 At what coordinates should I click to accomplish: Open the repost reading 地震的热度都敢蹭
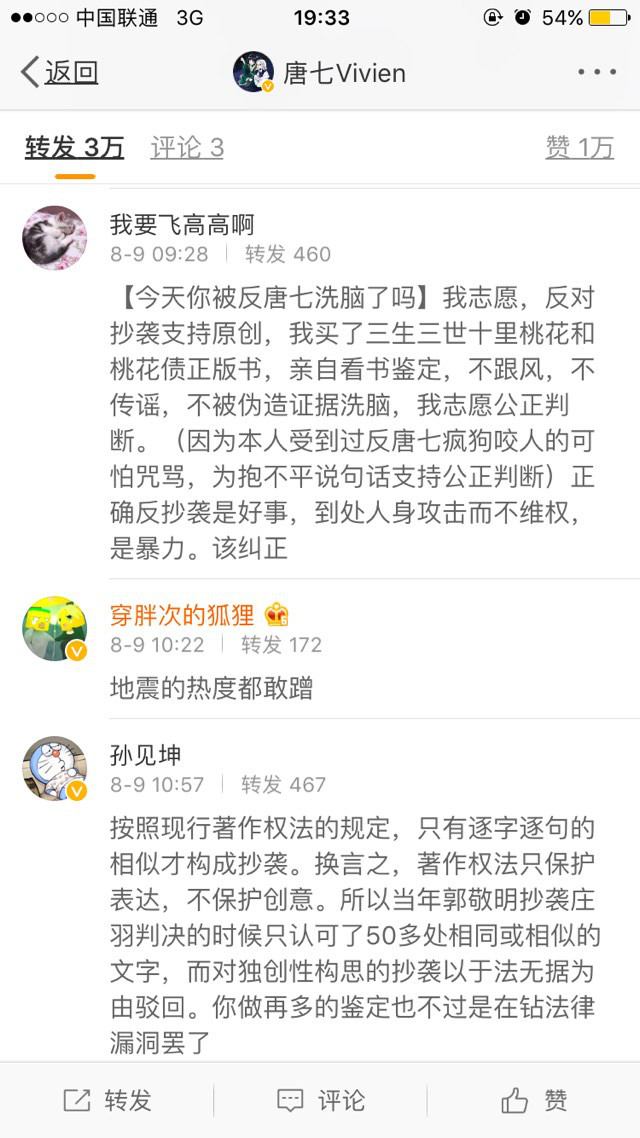coord(211,686)
